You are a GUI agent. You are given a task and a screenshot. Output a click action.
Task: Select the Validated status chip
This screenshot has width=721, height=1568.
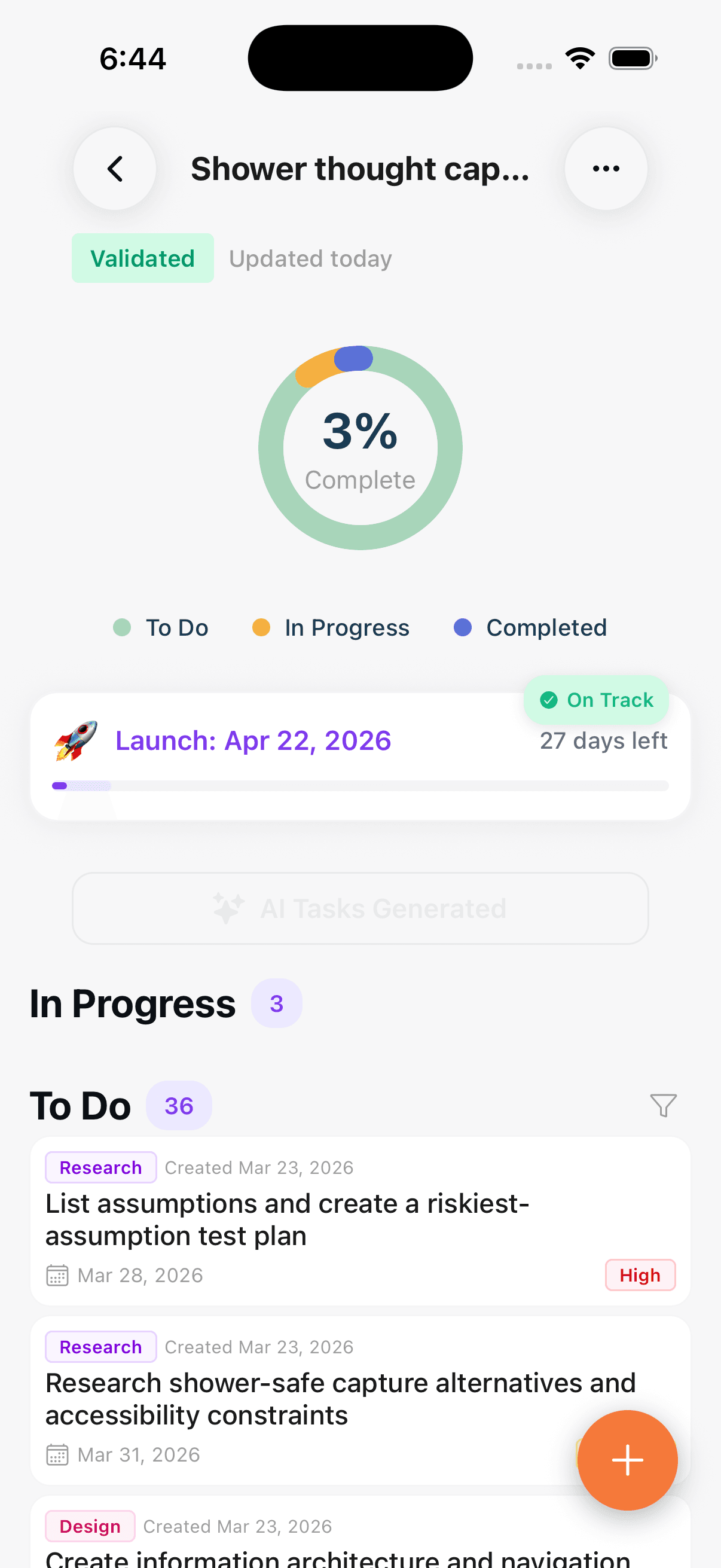tap(142, 258)
